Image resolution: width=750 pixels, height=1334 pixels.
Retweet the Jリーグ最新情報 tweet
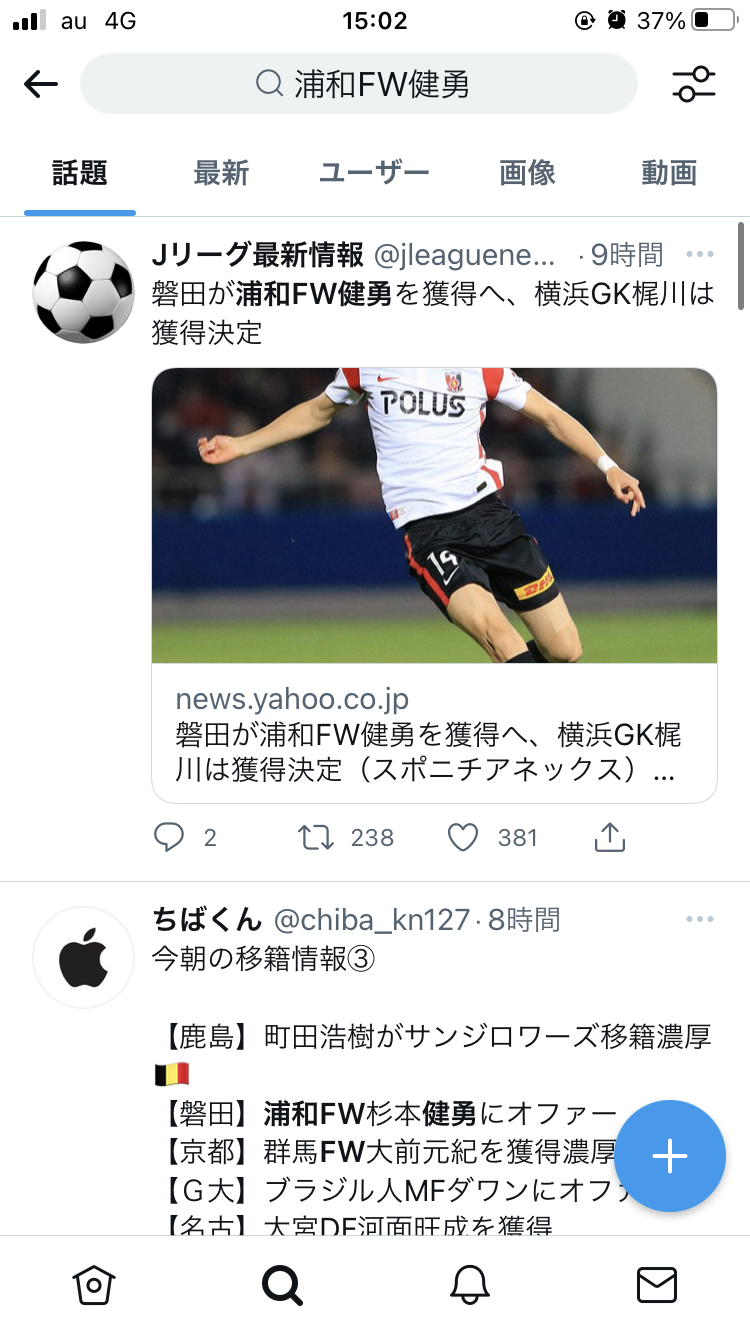[x=317, y=837]
